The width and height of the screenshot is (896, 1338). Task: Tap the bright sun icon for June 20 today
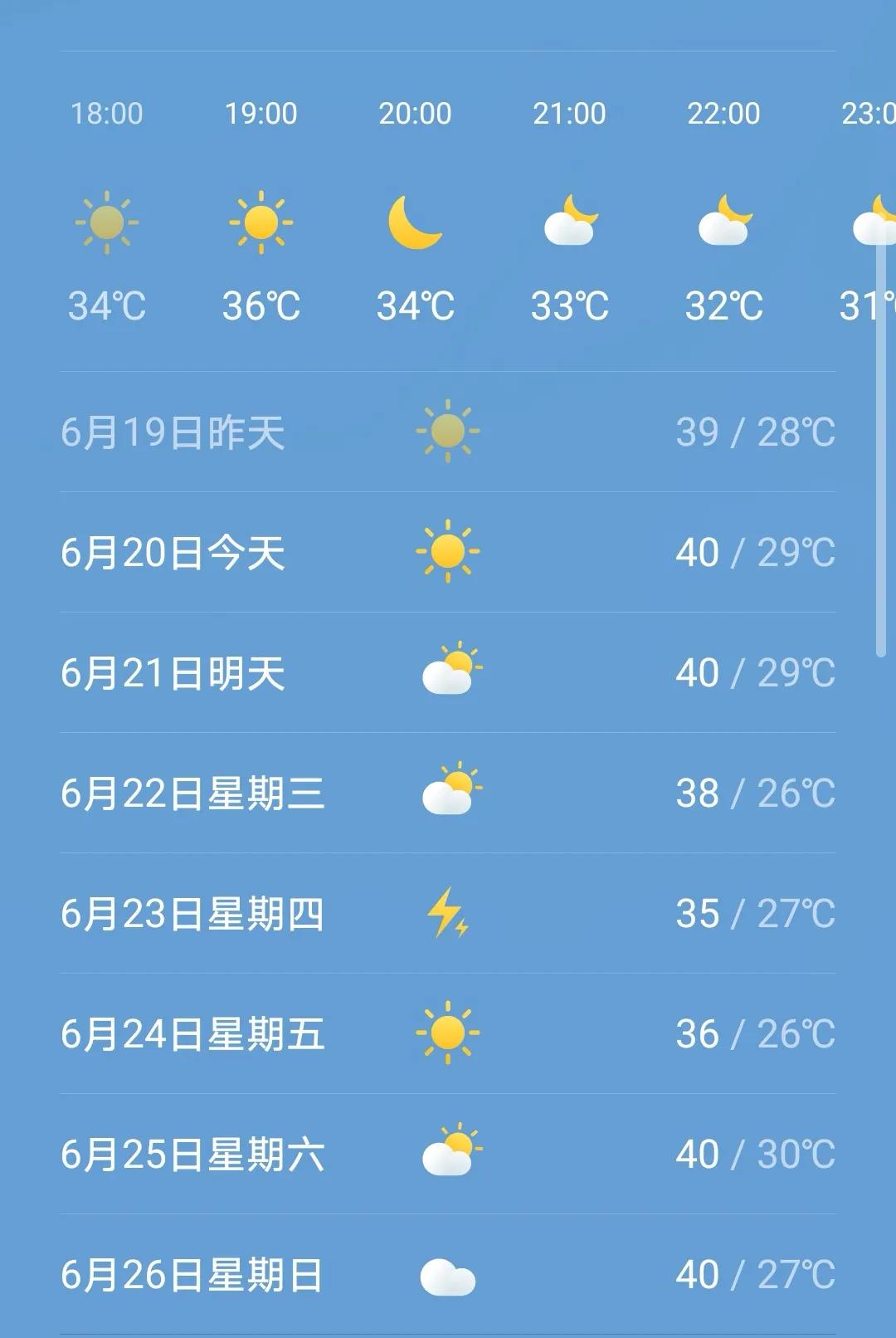click(448, 550)
